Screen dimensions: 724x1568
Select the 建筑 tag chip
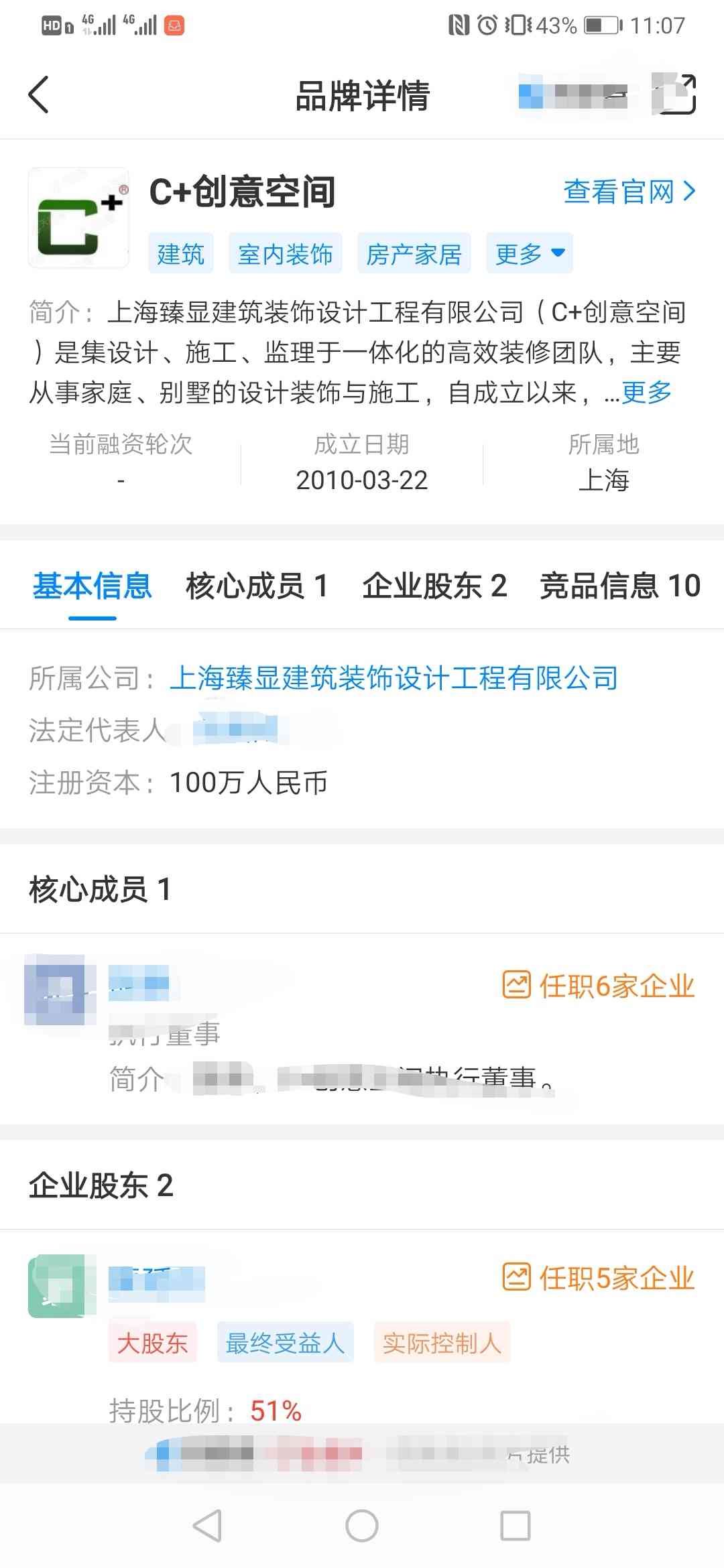click(180, 254)
